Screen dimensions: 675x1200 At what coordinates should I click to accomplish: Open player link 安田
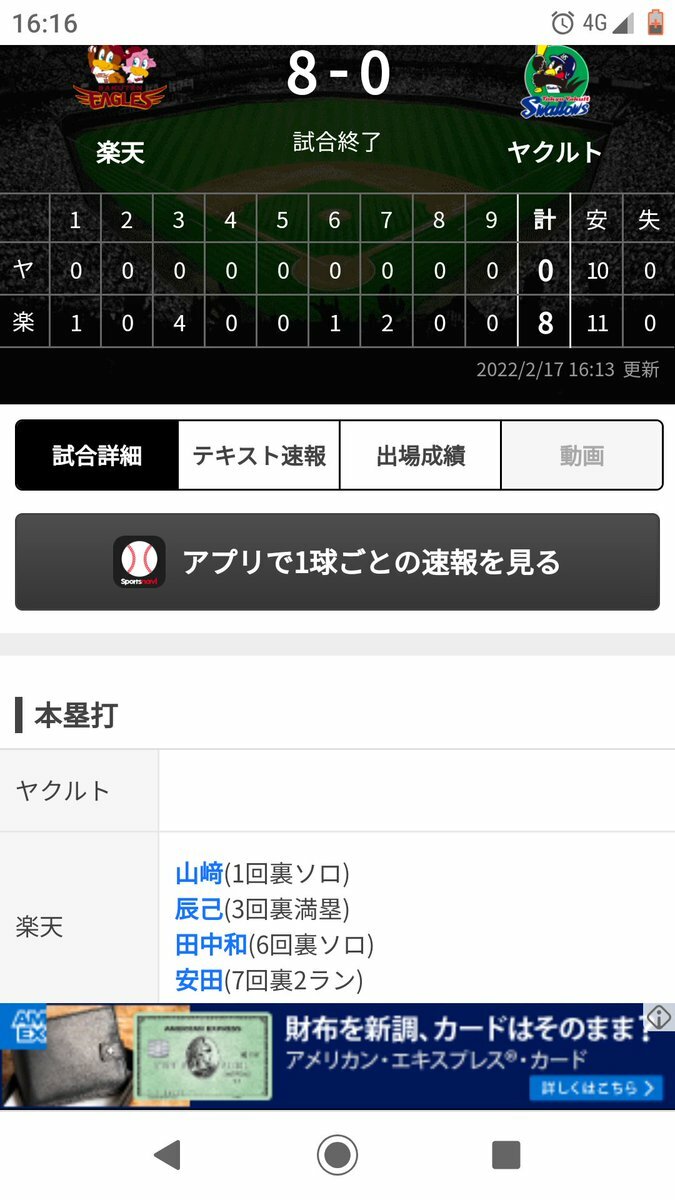click(199, 980)
